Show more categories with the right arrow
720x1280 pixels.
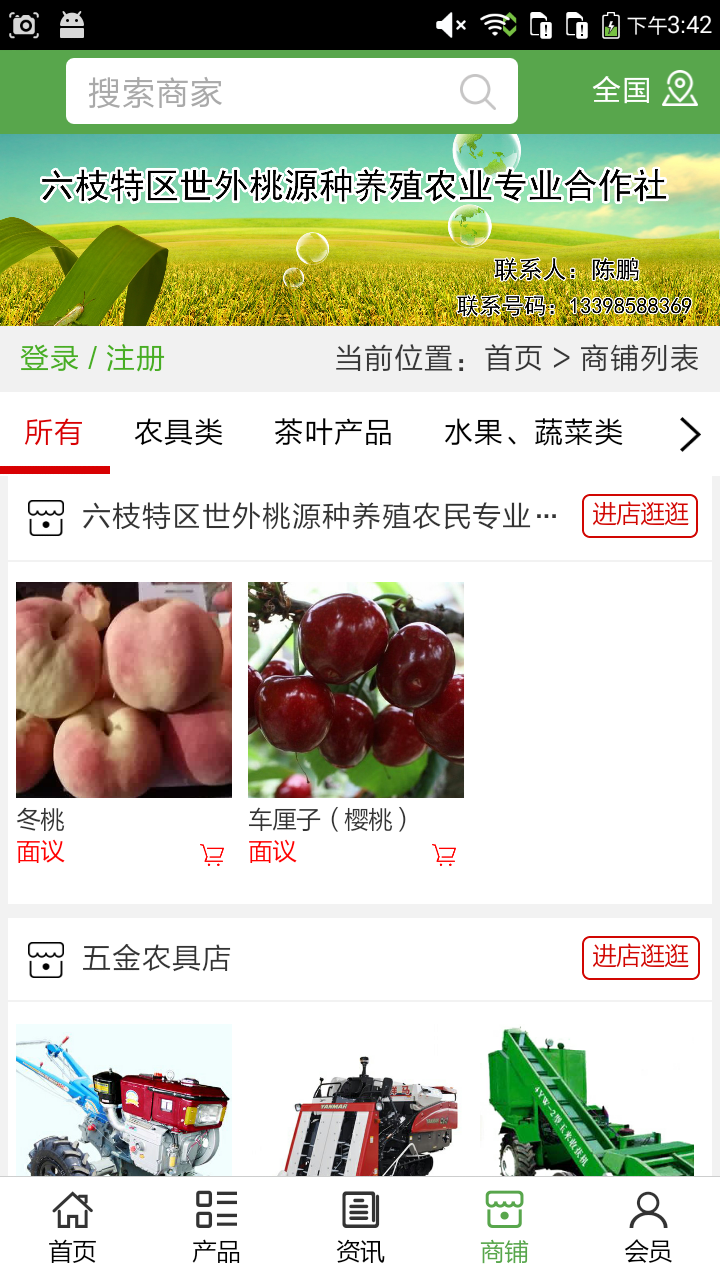(x=690, y=434)
